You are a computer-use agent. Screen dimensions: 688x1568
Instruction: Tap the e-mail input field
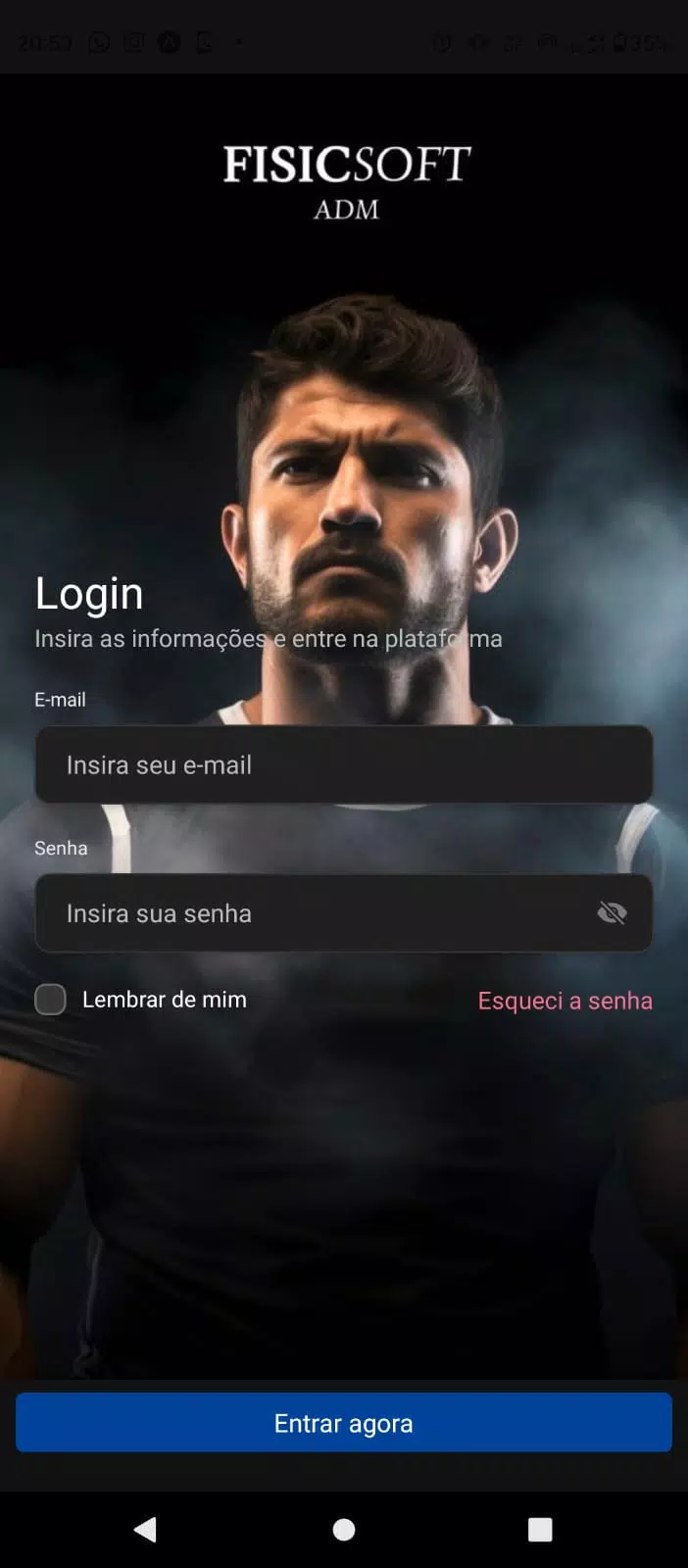pyautogui.click(x=344, y=764)
